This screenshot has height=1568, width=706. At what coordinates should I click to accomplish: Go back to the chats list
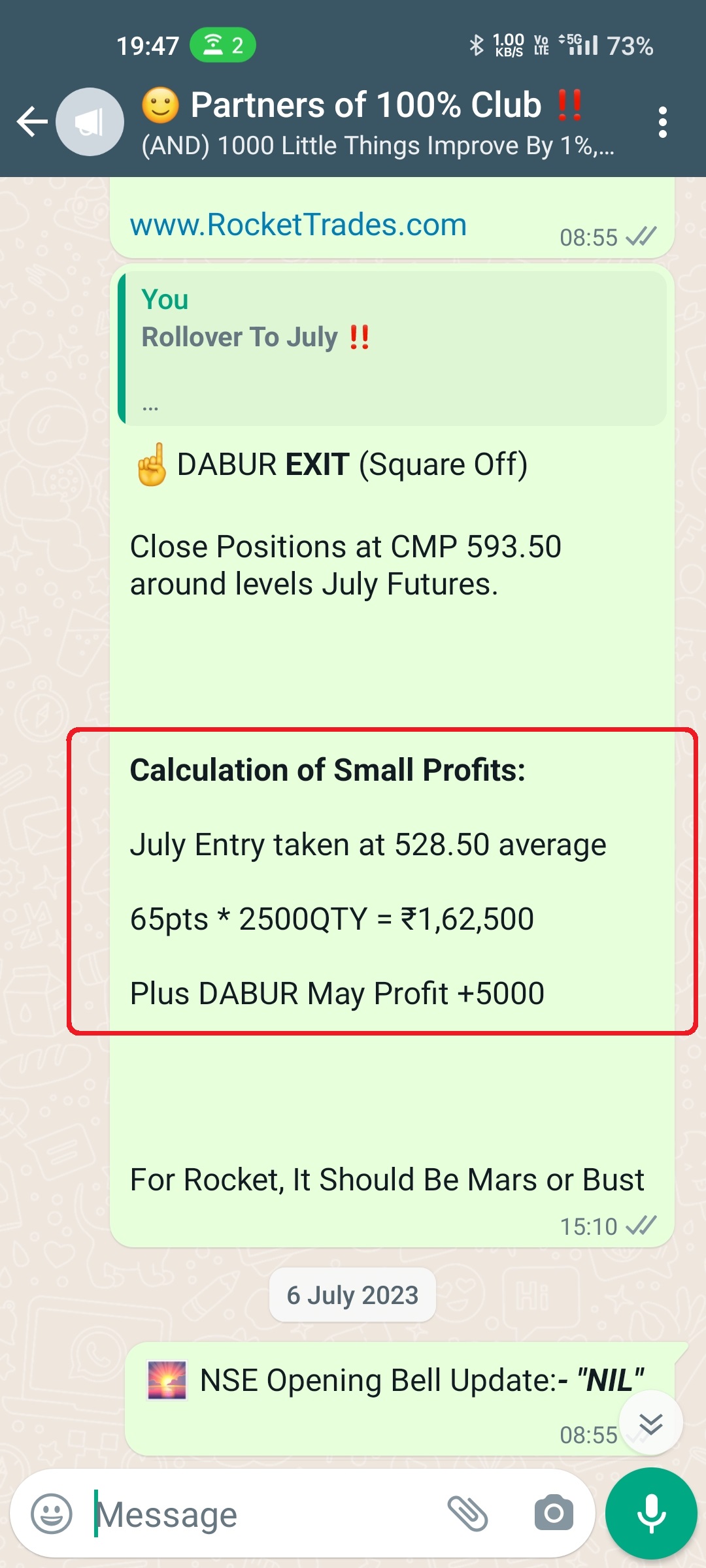(31, 122)
